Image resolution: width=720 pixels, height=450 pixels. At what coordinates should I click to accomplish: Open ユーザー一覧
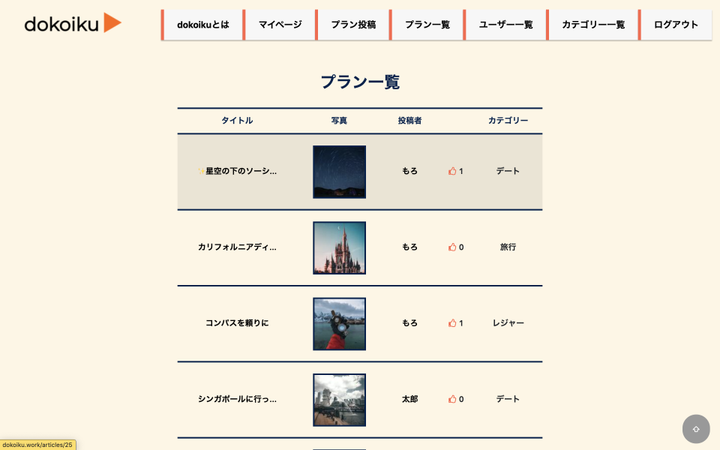tap(506, 25)
